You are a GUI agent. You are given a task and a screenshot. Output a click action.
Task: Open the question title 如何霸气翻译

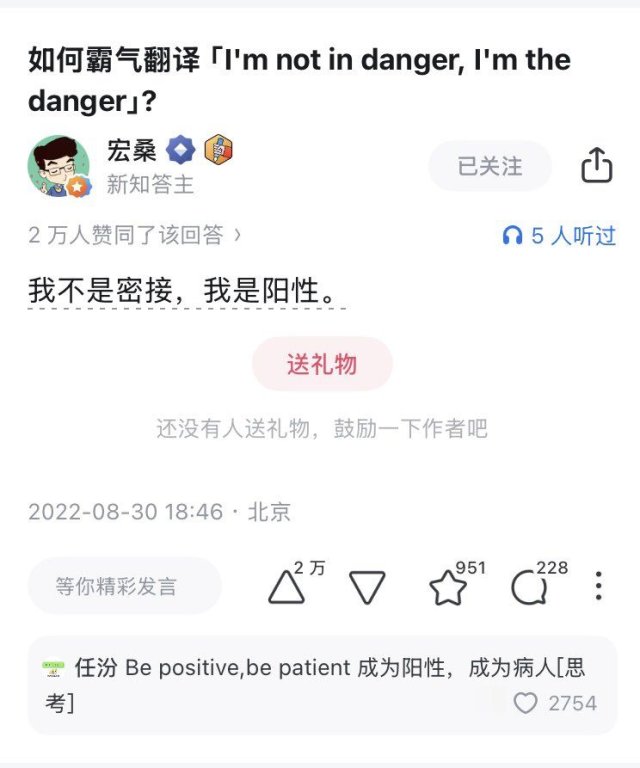click(x=300, y=79)
